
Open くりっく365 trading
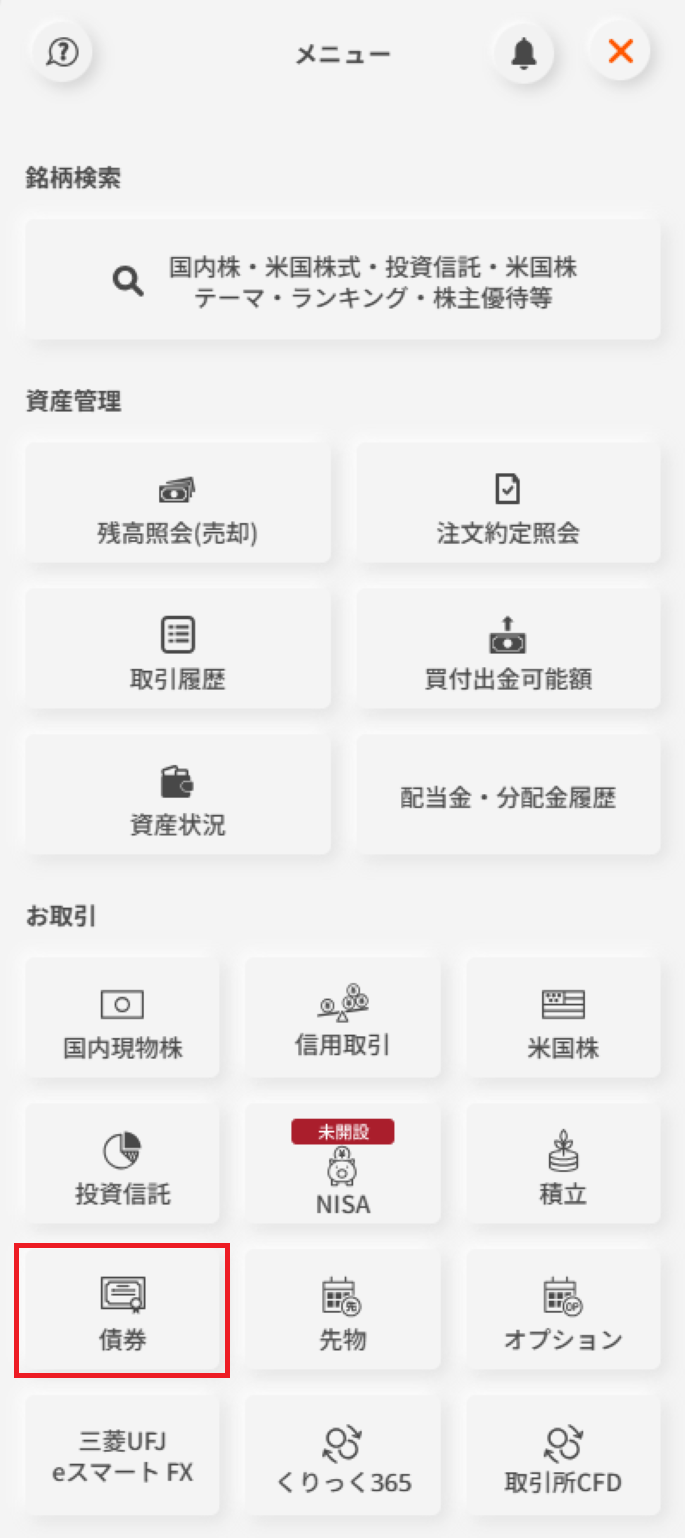(343, 1456)
